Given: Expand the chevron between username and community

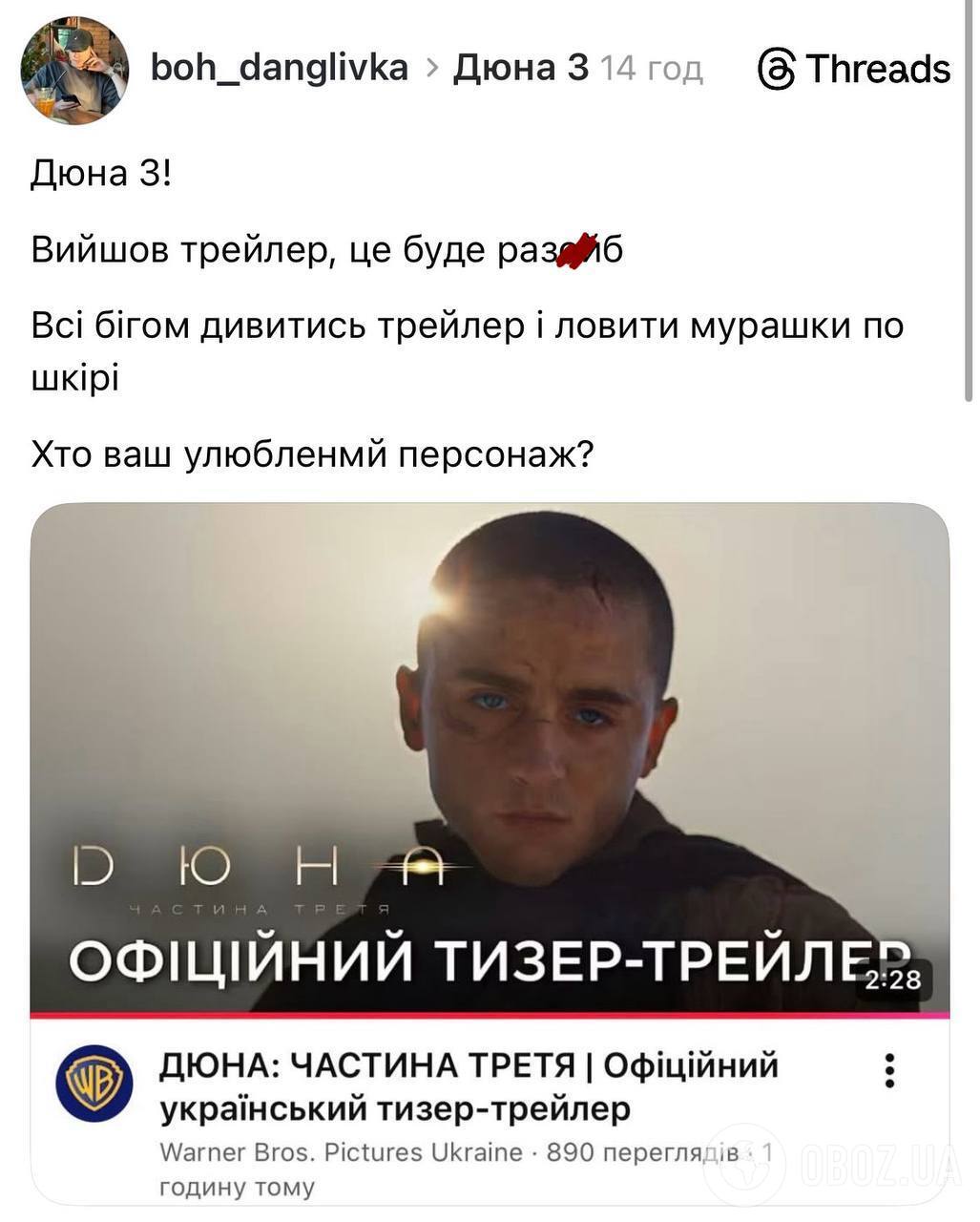Looking at the screenshot, I should click(x=435, y=68).
